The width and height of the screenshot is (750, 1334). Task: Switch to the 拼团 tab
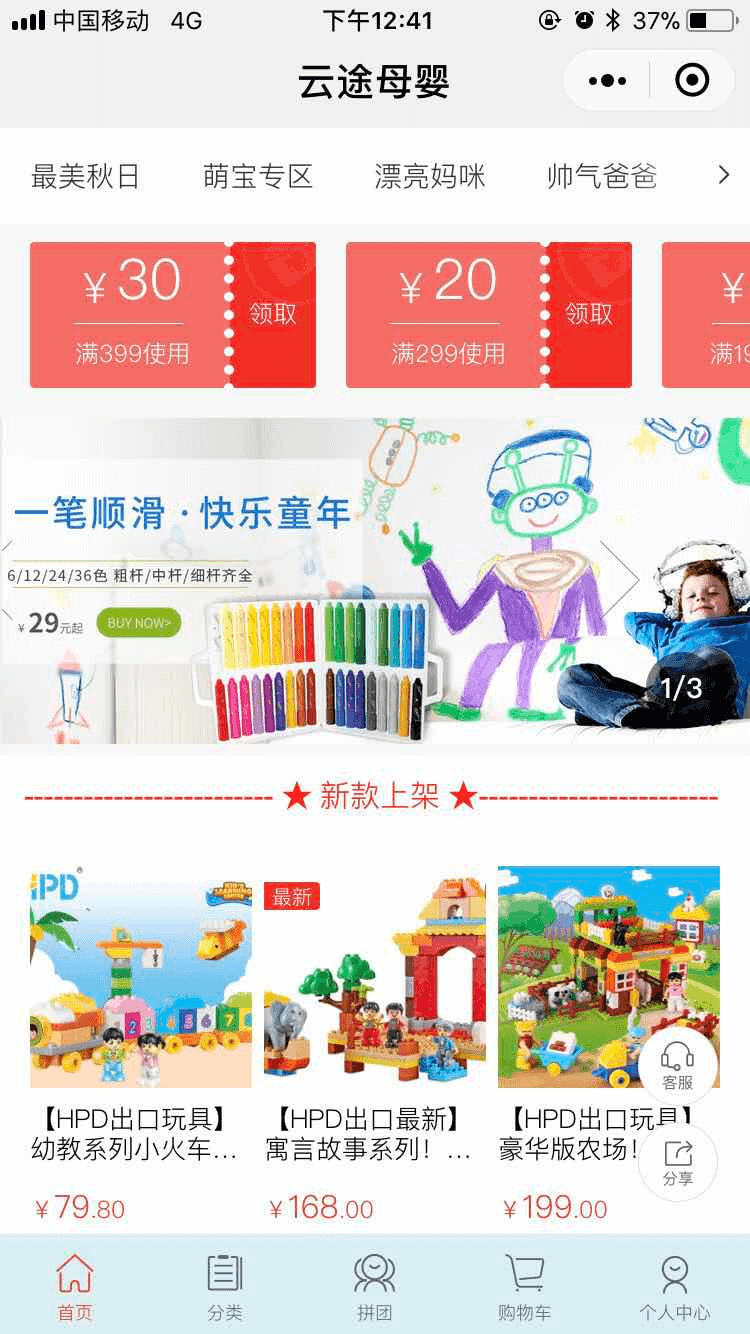tap(375, 1286)
